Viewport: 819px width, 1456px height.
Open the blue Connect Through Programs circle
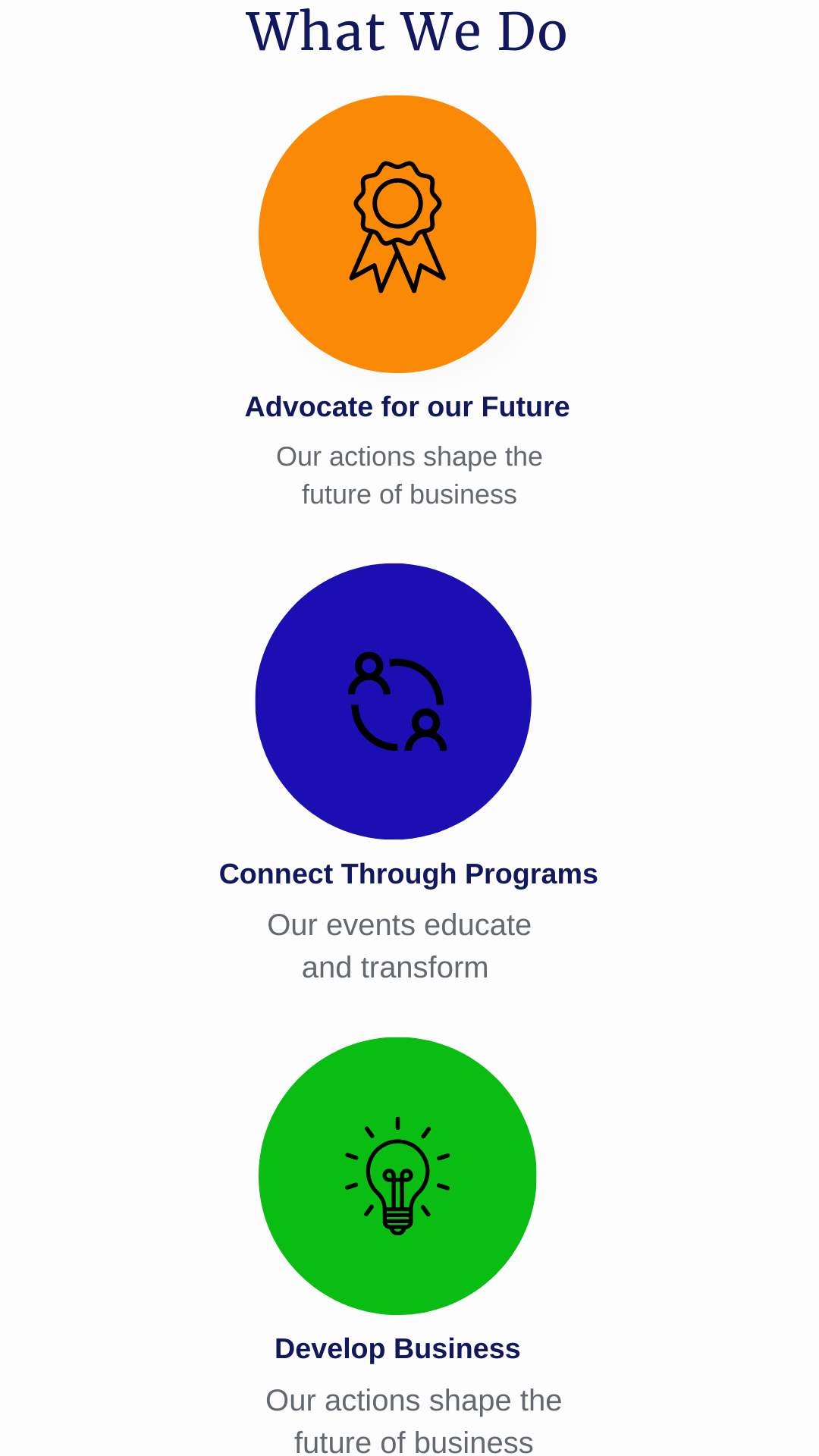[x=394, y=701]
